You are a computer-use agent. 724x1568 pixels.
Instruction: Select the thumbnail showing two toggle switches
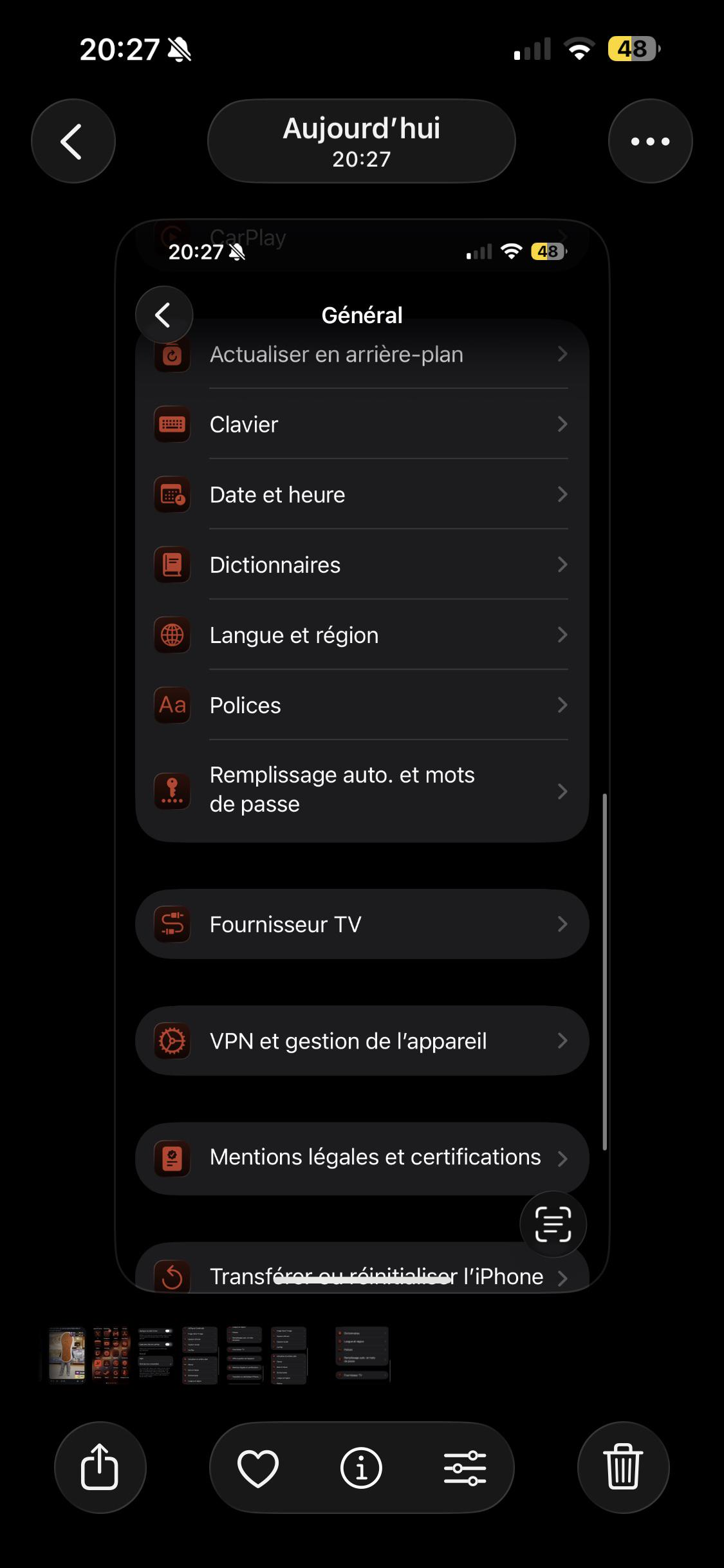(155, 1354)
